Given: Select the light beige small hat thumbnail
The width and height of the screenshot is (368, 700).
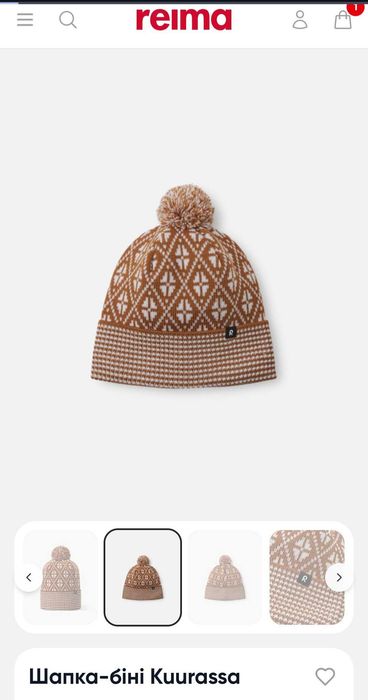Looking at the screenshot, I should click(x=225, y=577).
